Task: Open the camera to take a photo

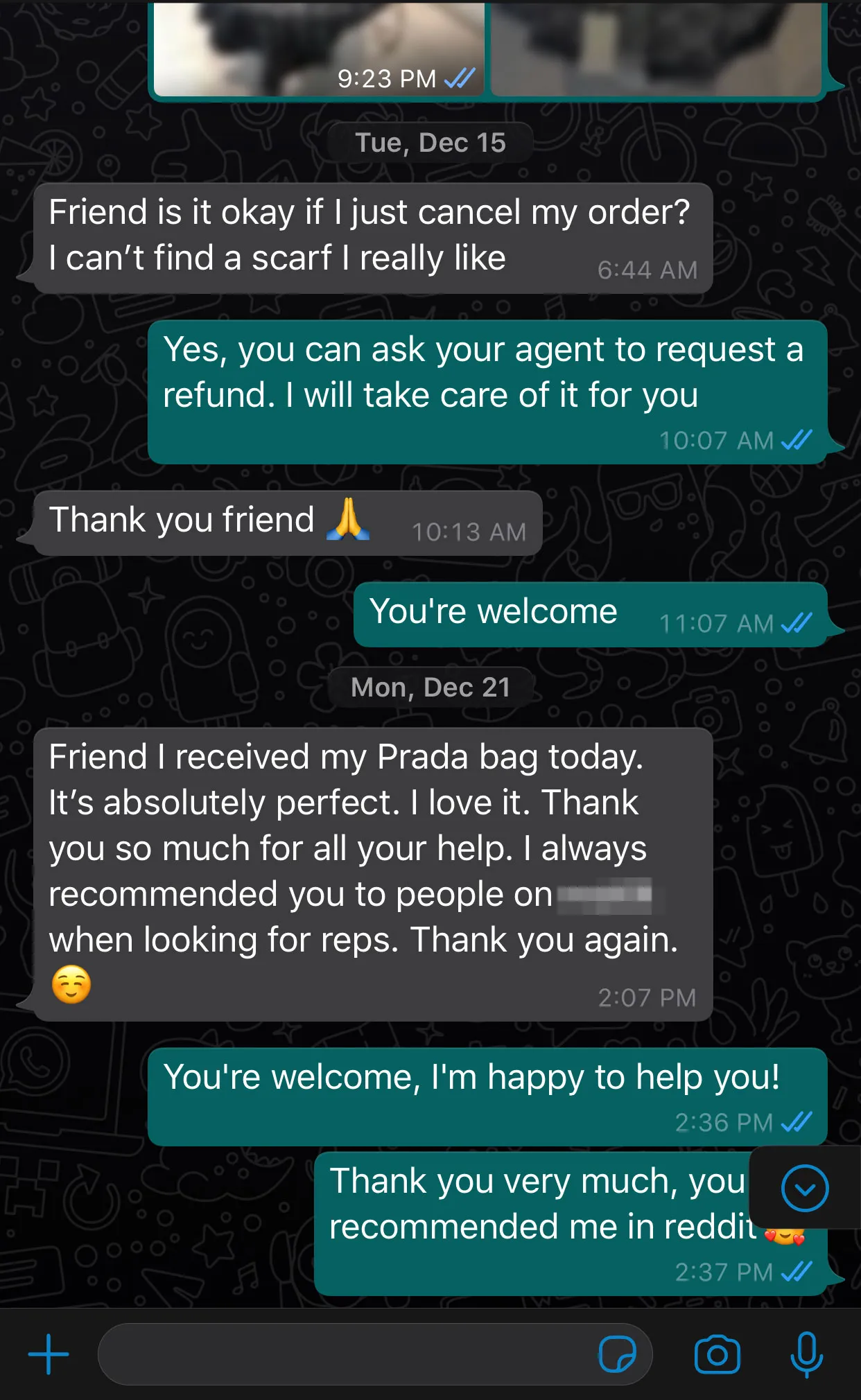Action: pos(717,1354)
